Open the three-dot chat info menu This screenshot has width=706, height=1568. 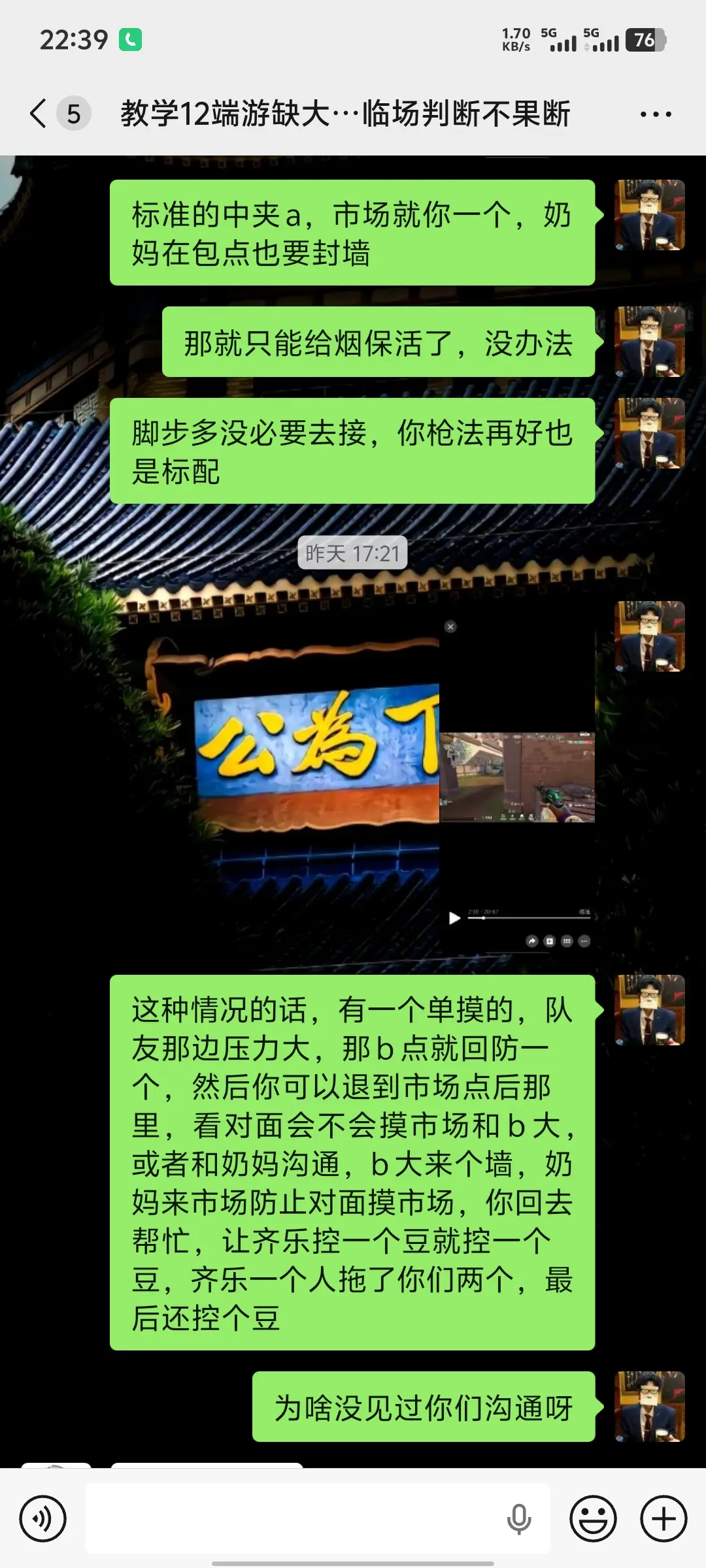tap(656, 114)
